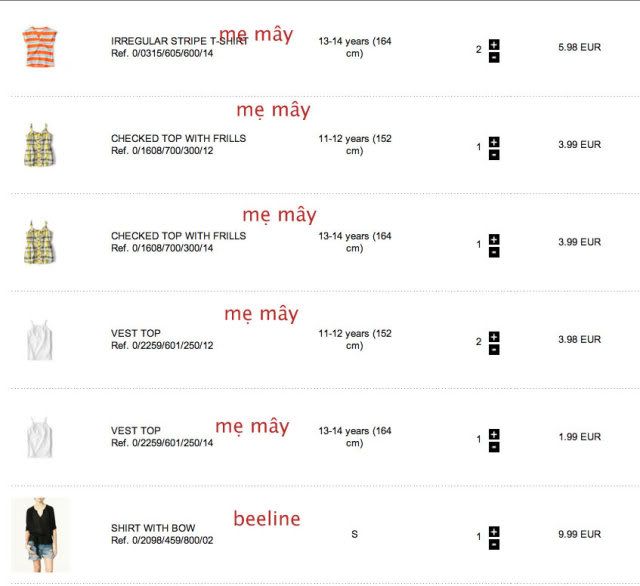Viewport: 640px width, 586px height.
Task: Open the orange striped T-shirt thumbnail
Action: (39, 47)
